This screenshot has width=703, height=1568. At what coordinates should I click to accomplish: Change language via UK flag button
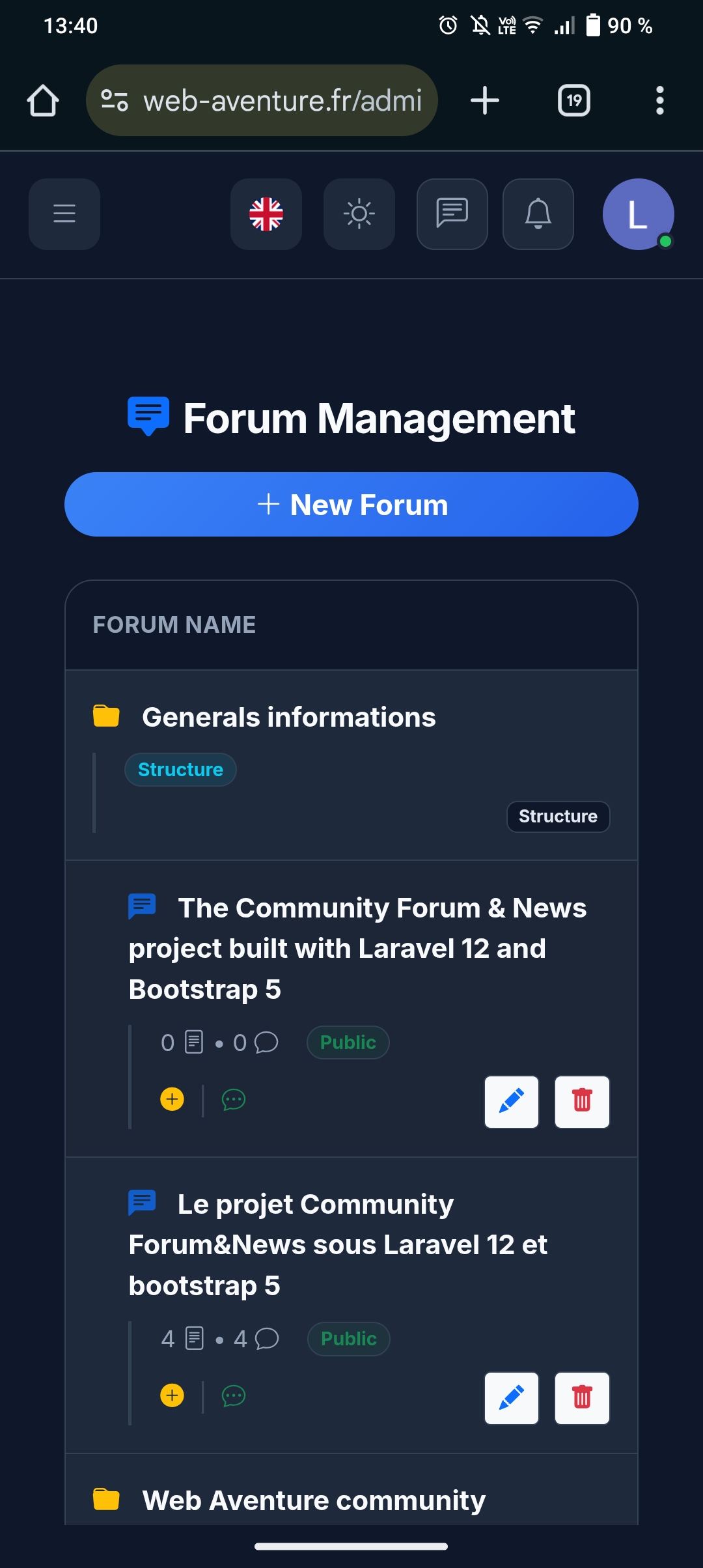click(266, 214)
